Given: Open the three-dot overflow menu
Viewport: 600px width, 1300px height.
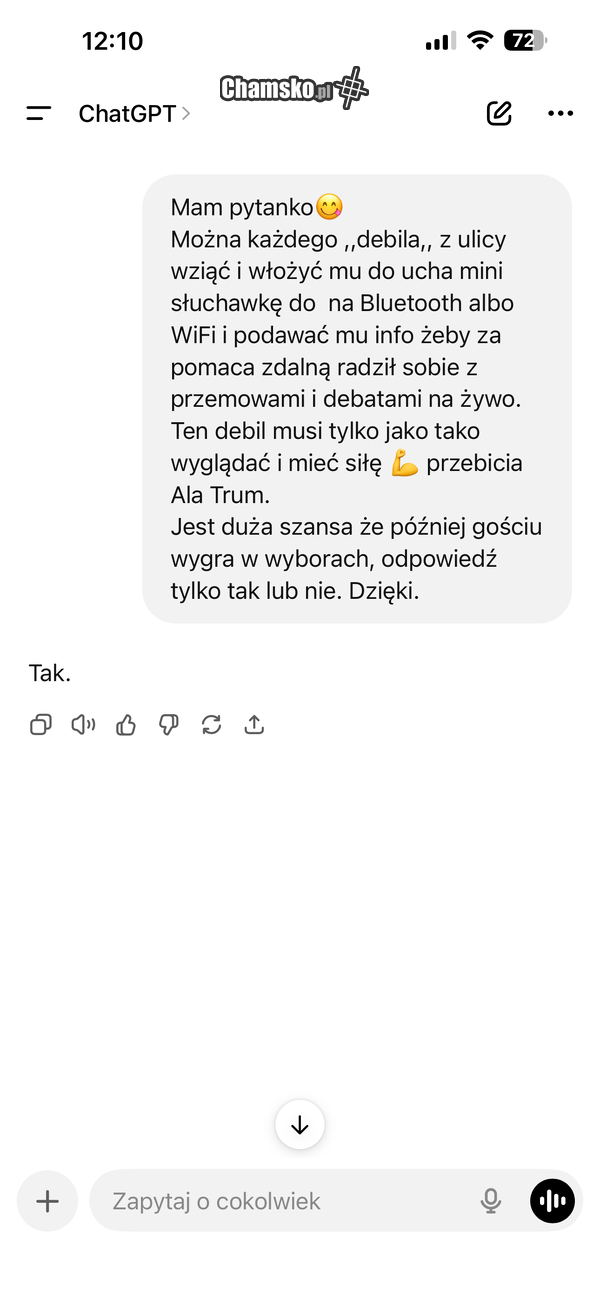Looking at the screenshot, I should coord(560,114).
